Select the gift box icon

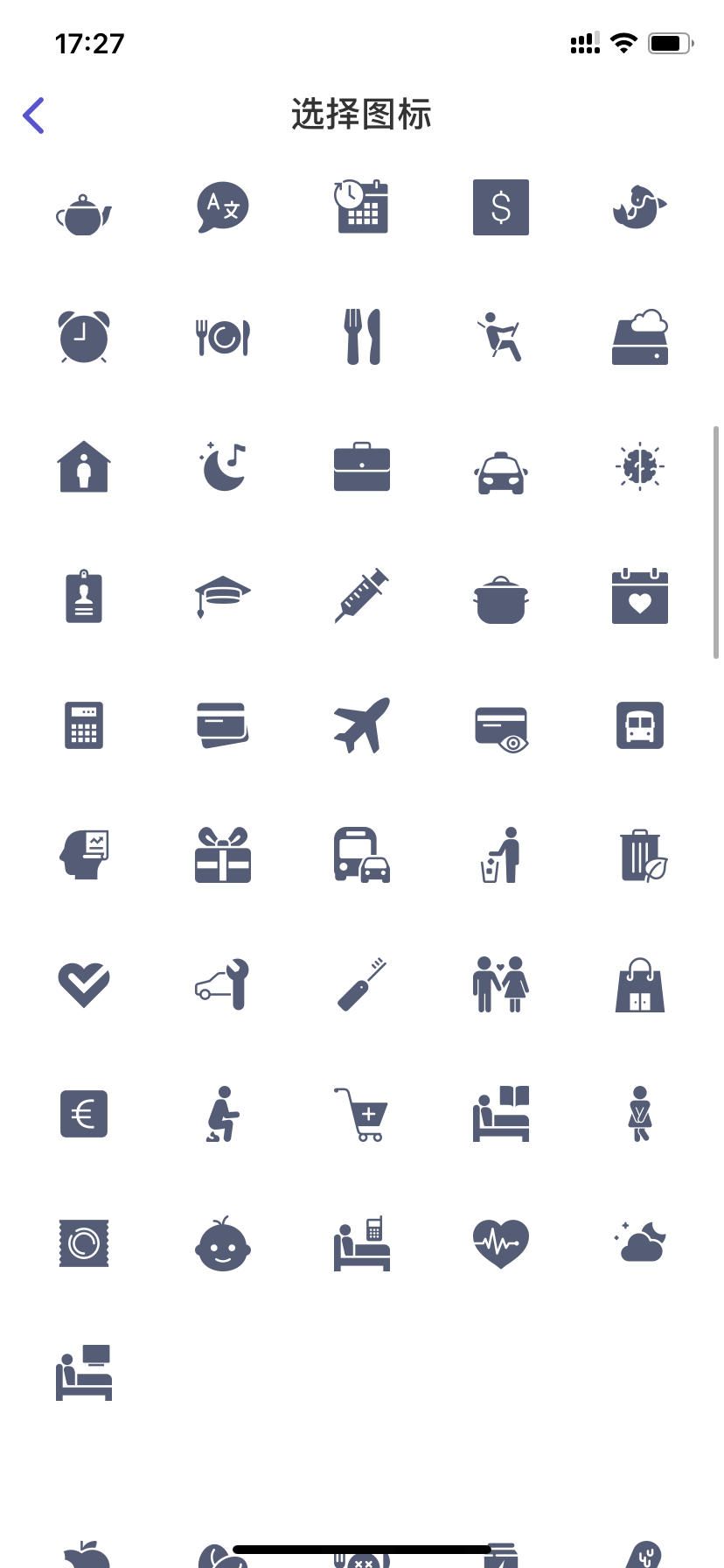(x=223, y=855)
